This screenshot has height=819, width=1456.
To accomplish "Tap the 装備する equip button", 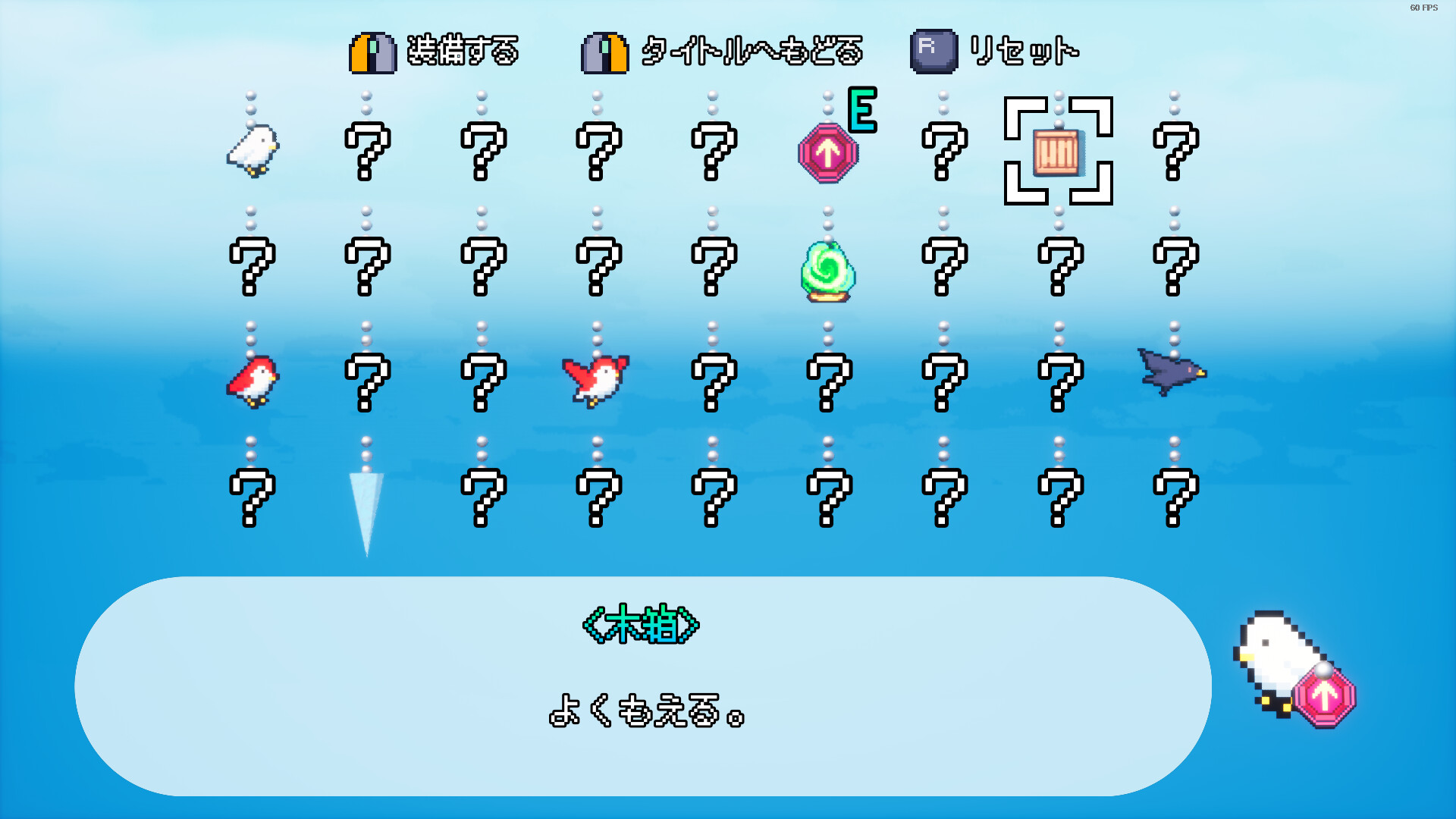I will click(x=434, y=52).
